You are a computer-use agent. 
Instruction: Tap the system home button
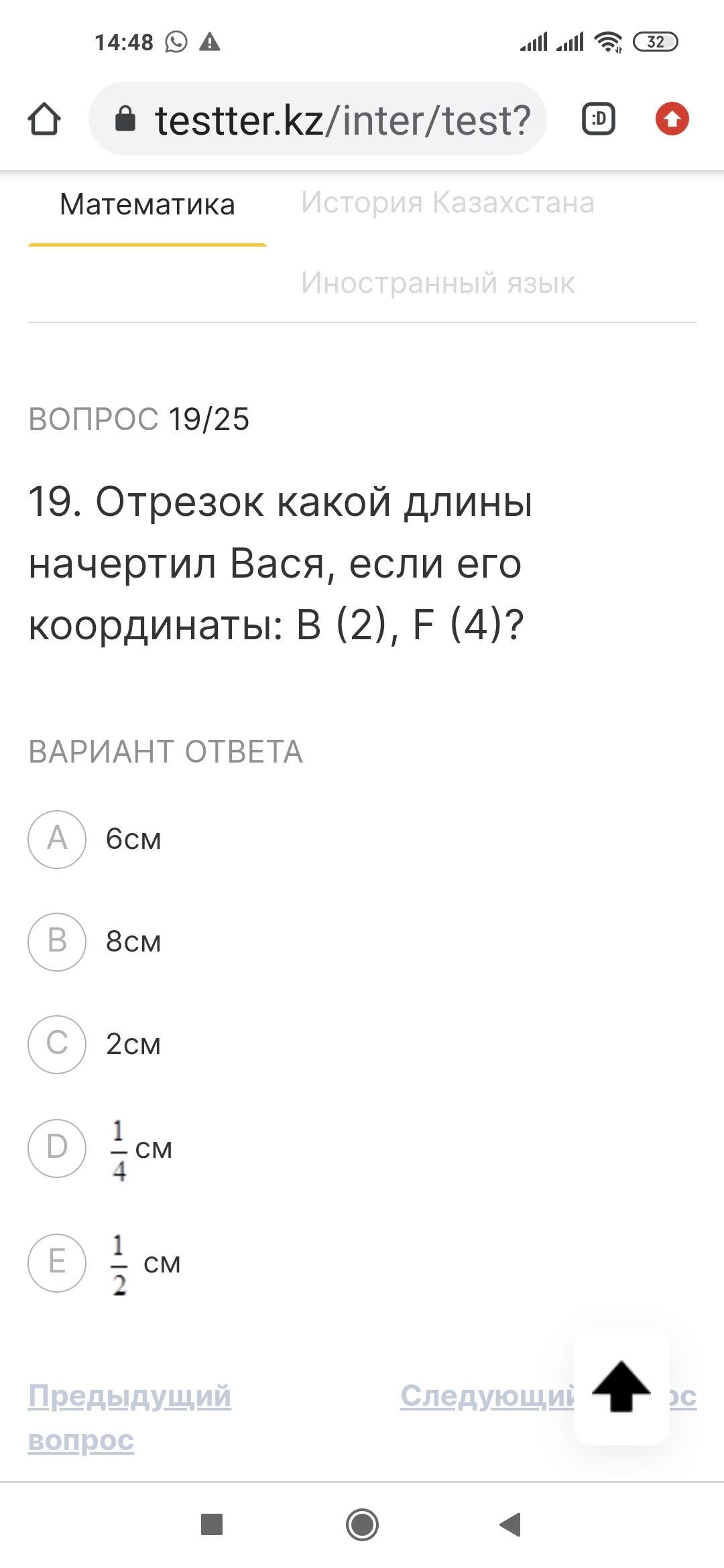tap(362, 1525)
